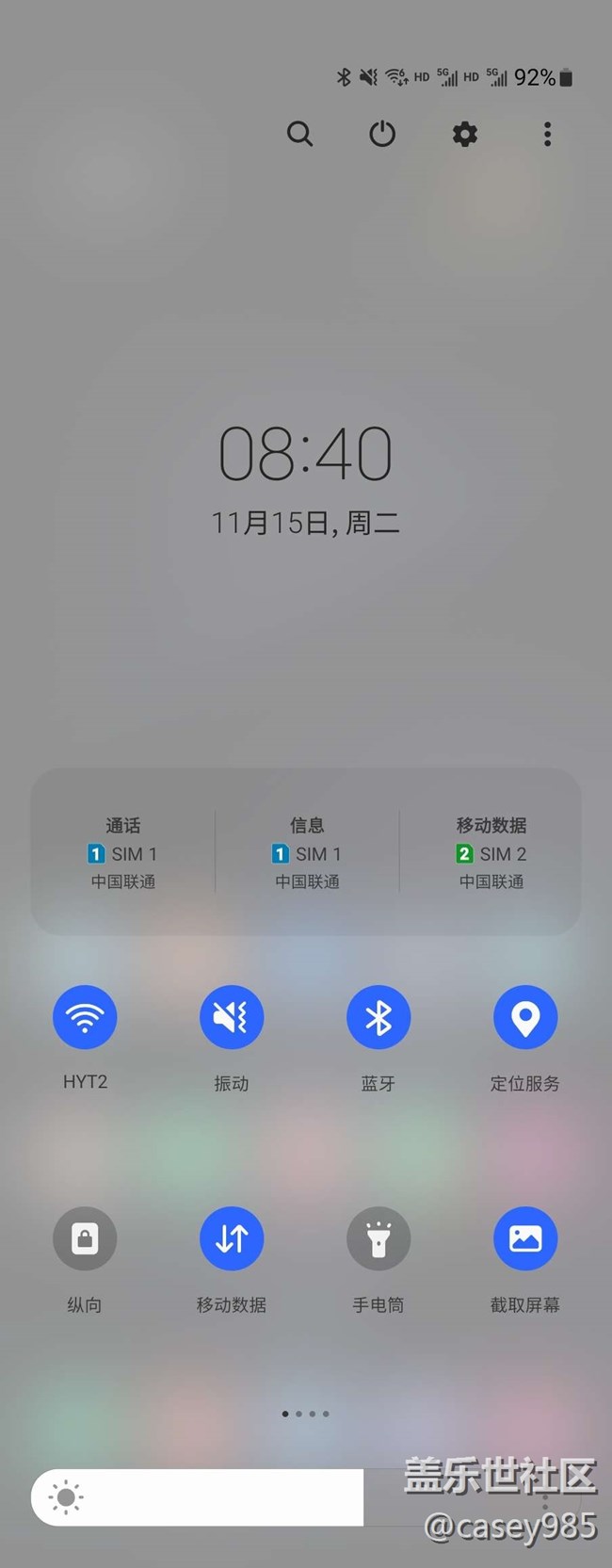Open settings via gear icon

tap(464, 134)
